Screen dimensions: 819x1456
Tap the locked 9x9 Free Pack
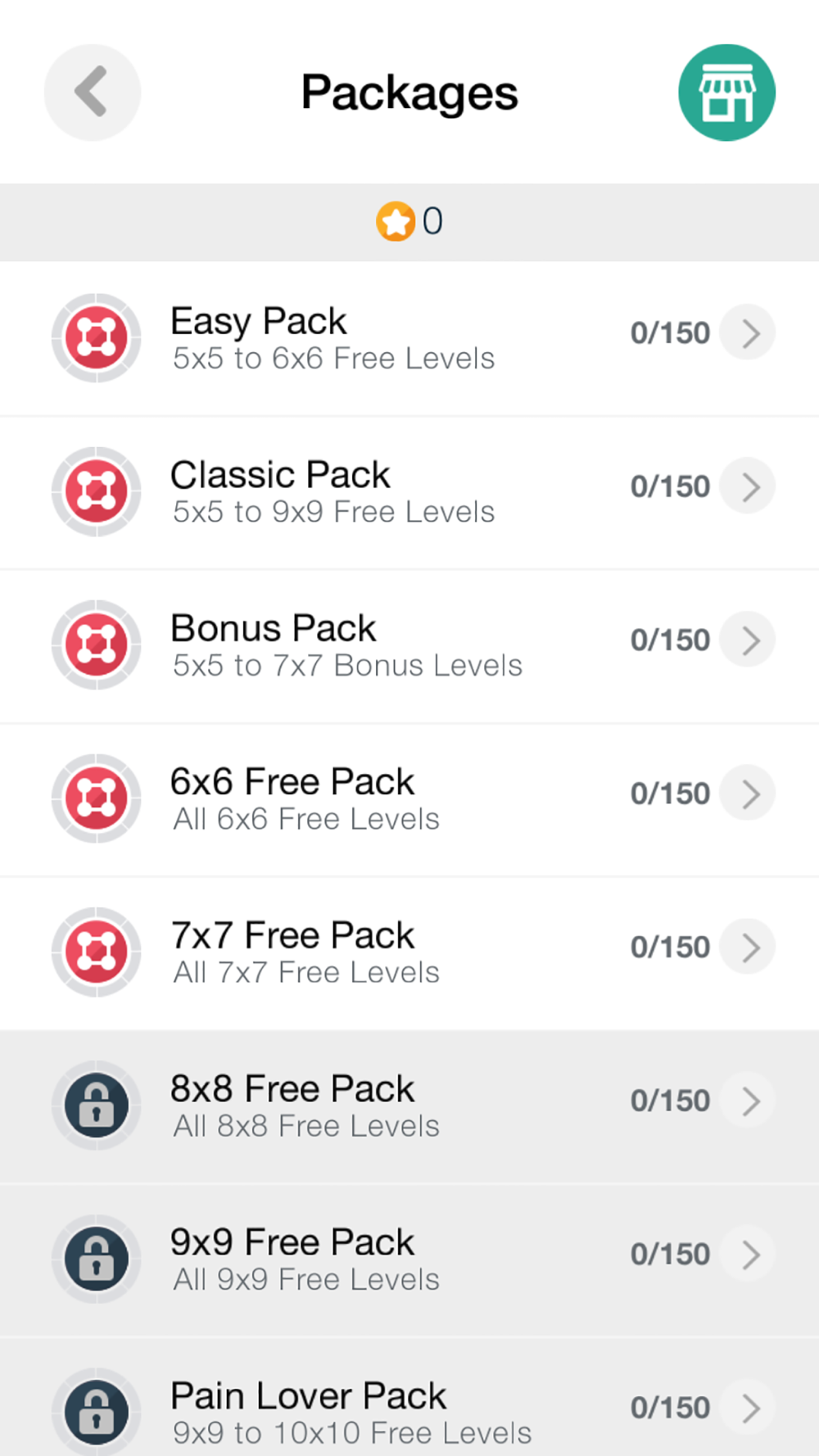coord(409,1260)
